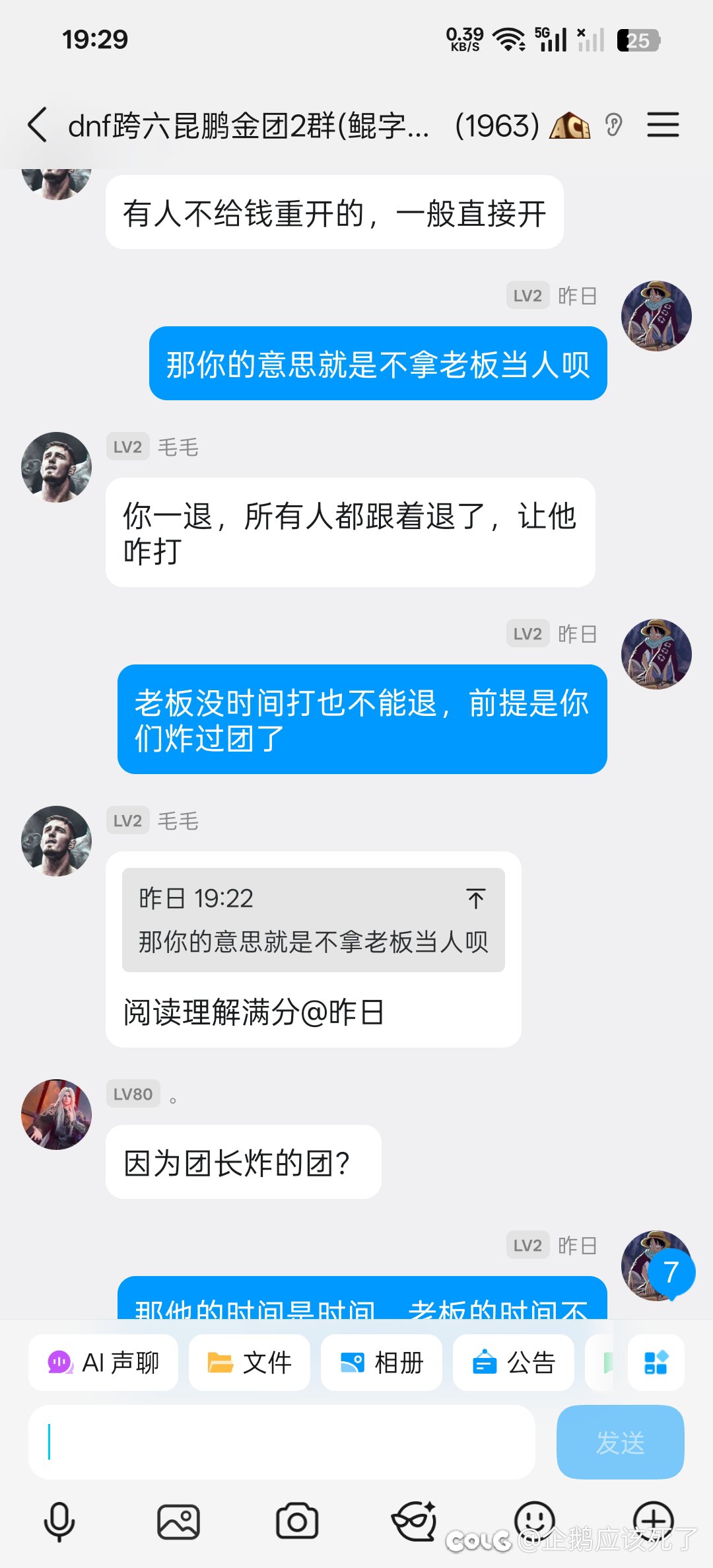Open the group settings hamburger menu
Viewport: 713px width, 1568px height.
(x=663, y=125)
